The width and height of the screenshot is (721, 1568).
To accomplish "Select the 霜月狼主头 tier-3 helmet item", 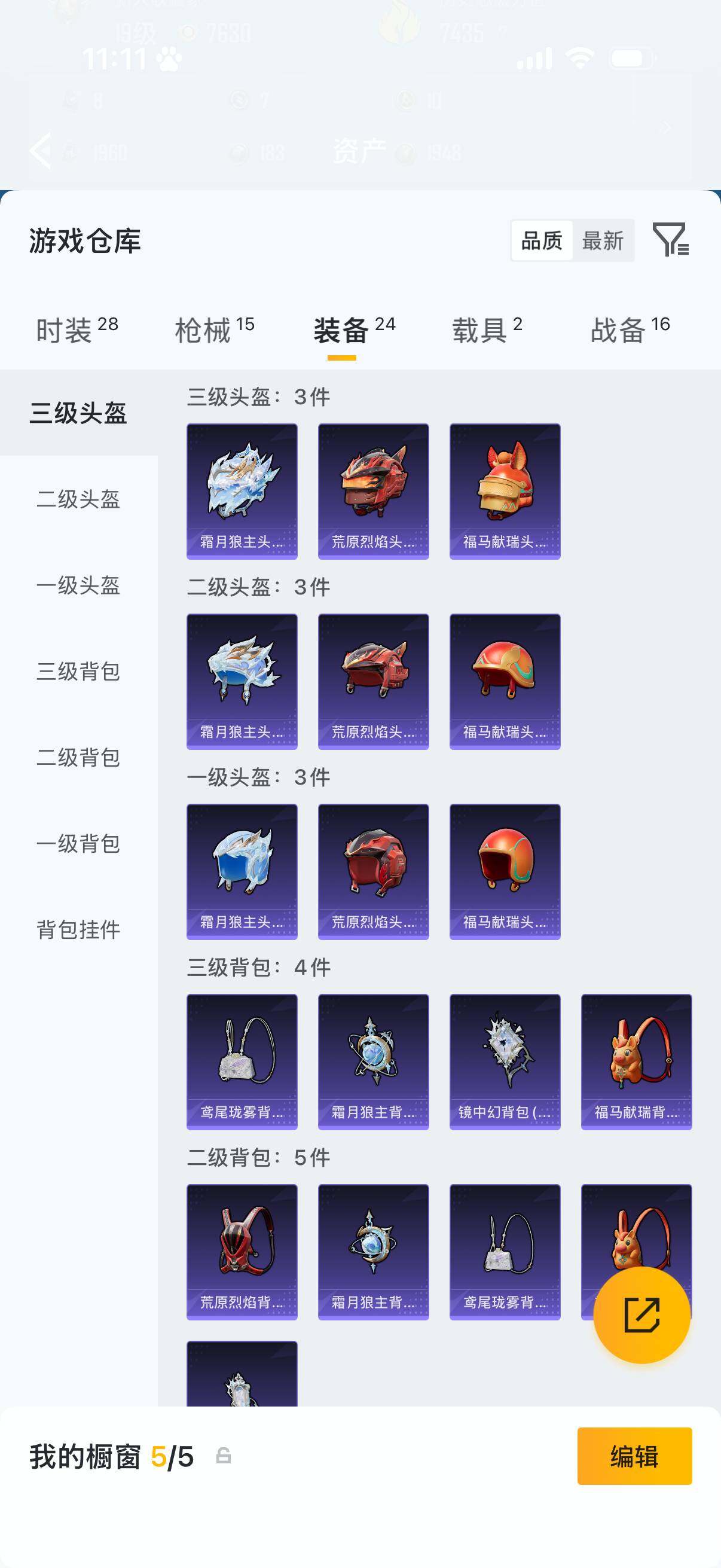I will point(242,490).
